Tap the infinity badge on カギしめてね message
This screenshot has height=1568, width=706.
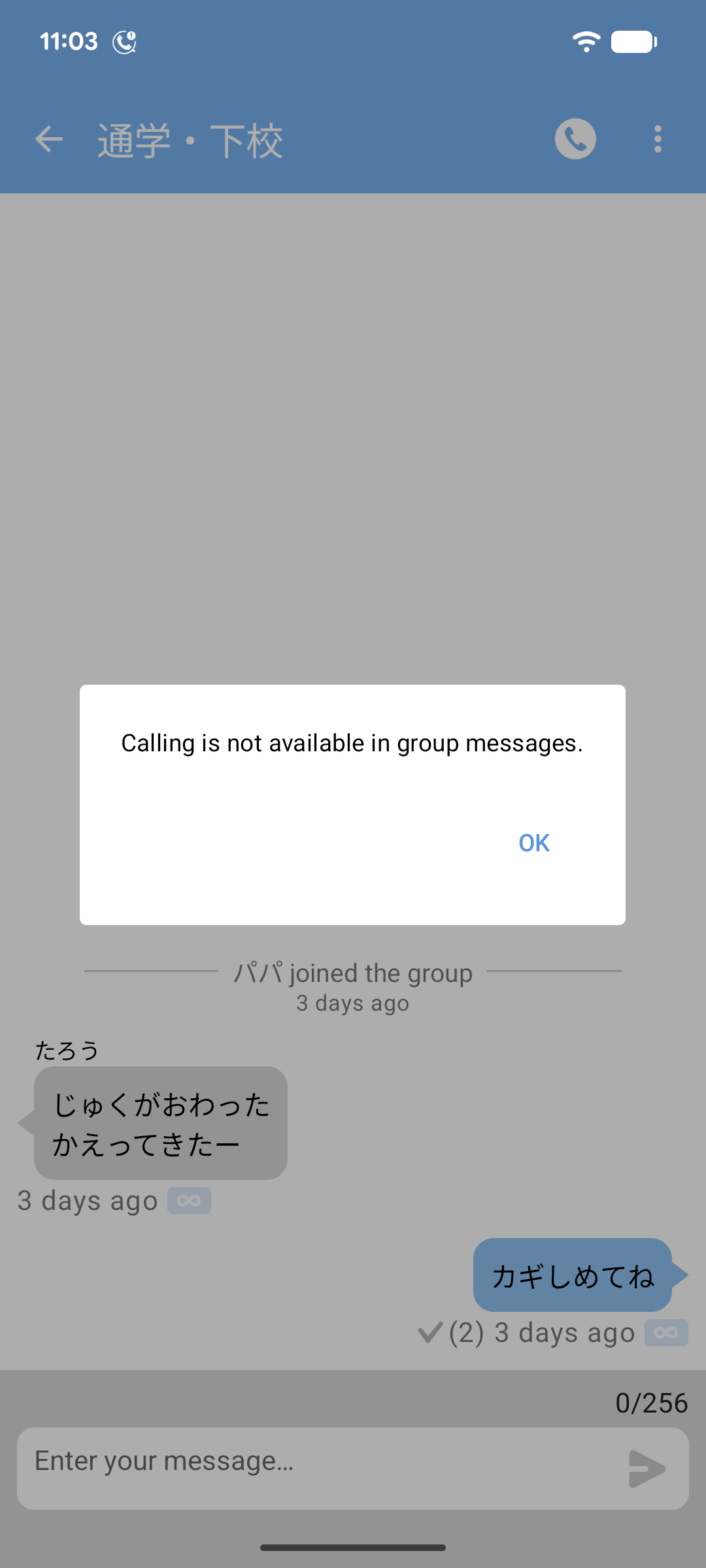tap(666, 1333)
